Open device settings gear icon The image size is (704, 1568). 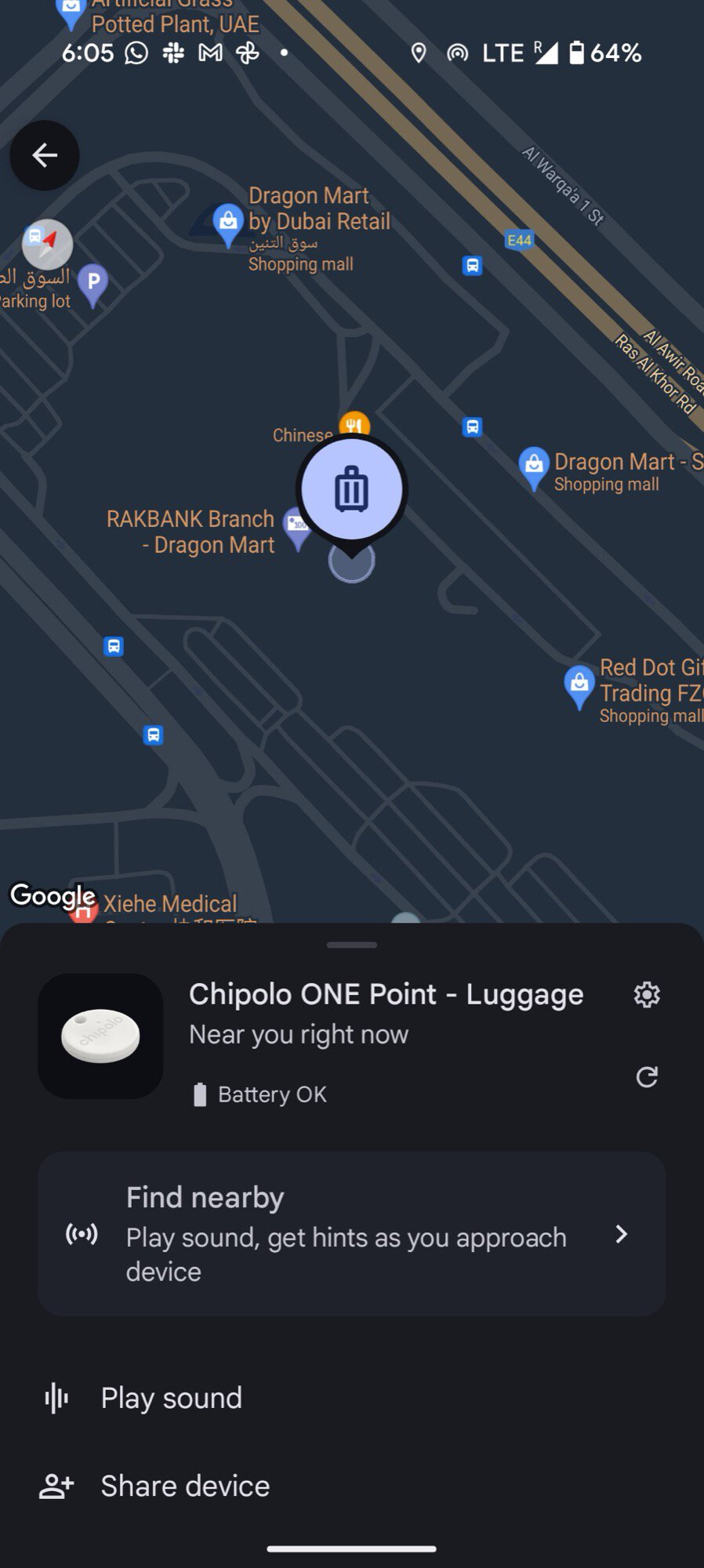tap(647, 995)
